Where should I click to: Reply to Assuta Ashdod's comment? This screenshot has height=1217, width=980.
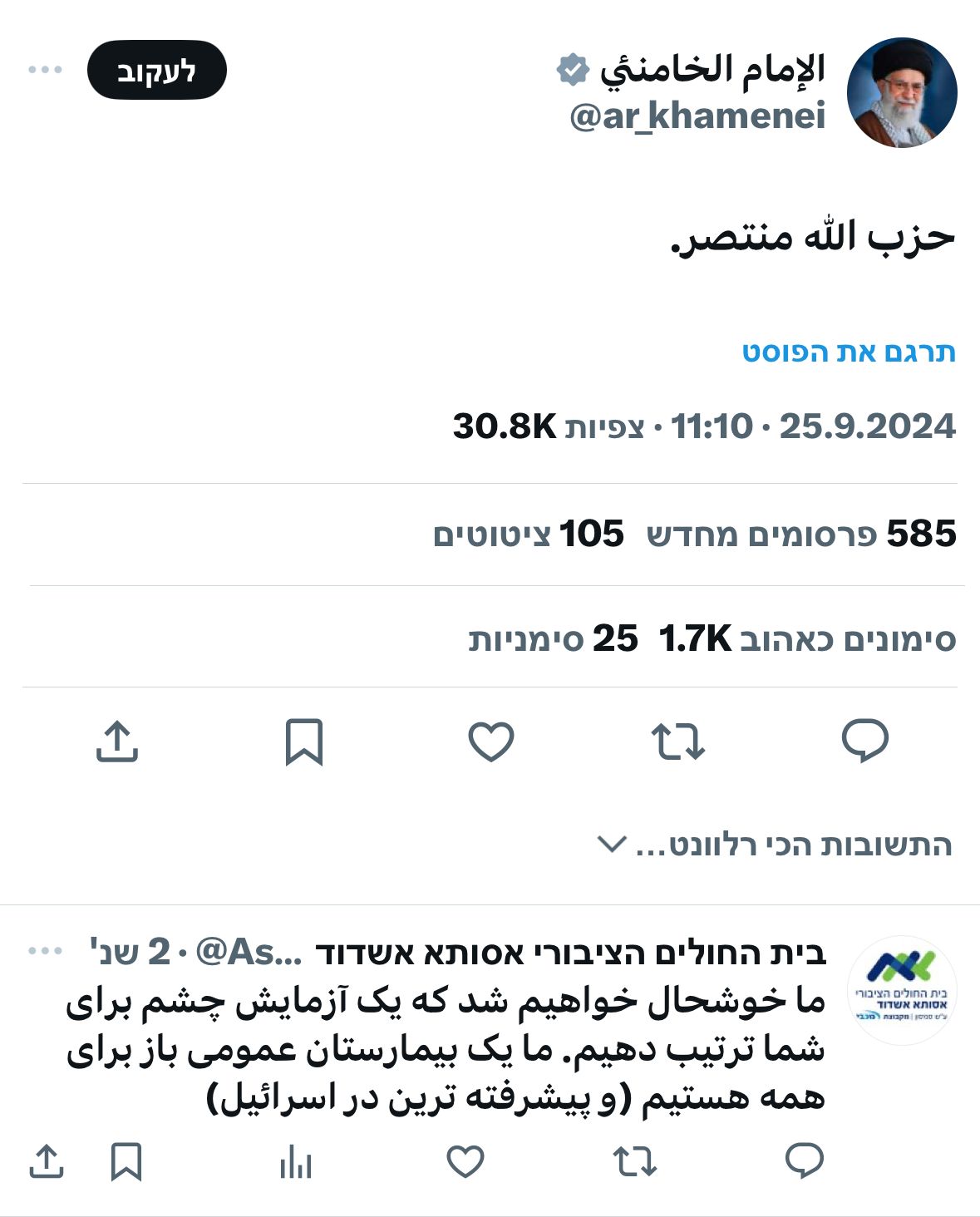[804, 1160]
